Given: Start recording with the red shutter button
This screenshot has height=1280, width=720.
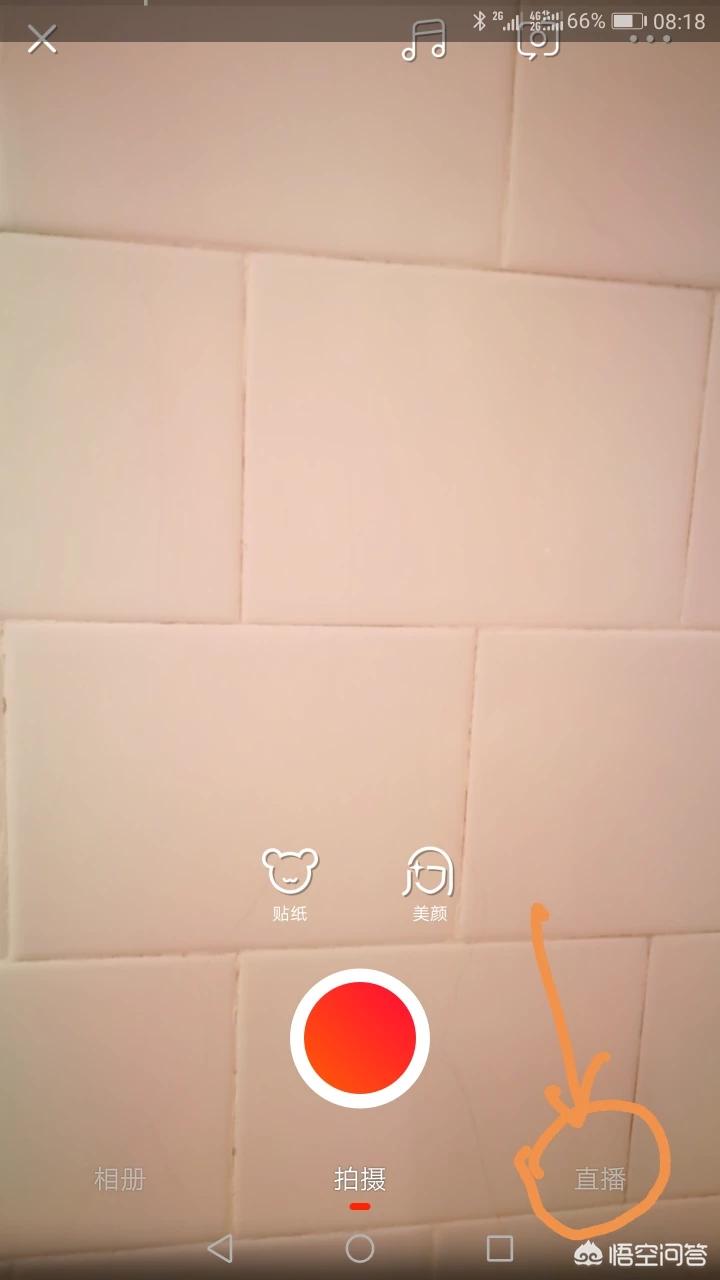Looking at the screenshot, I should coord(360,1038).
